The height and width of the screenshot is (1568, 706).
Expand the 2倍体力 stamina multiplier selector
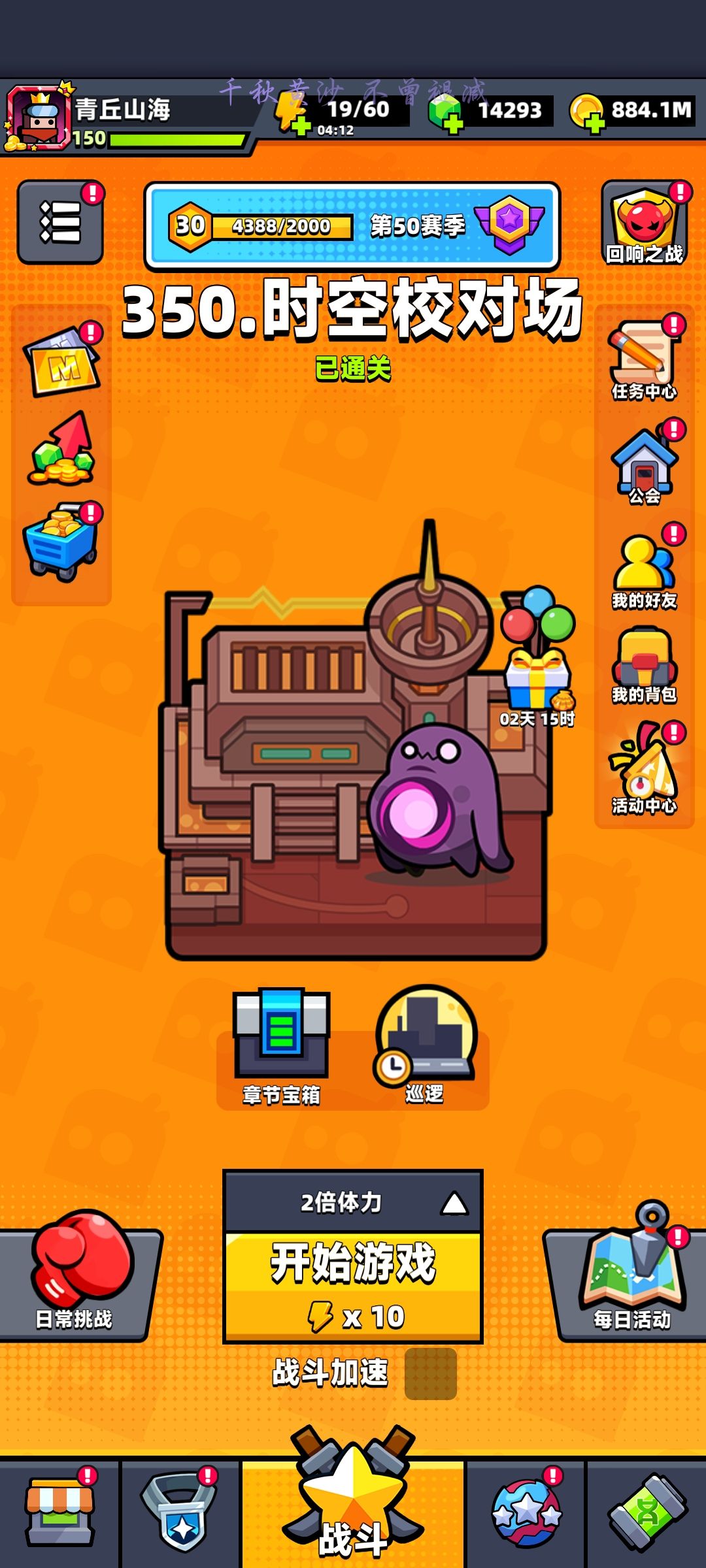(x=353, y=1202)
